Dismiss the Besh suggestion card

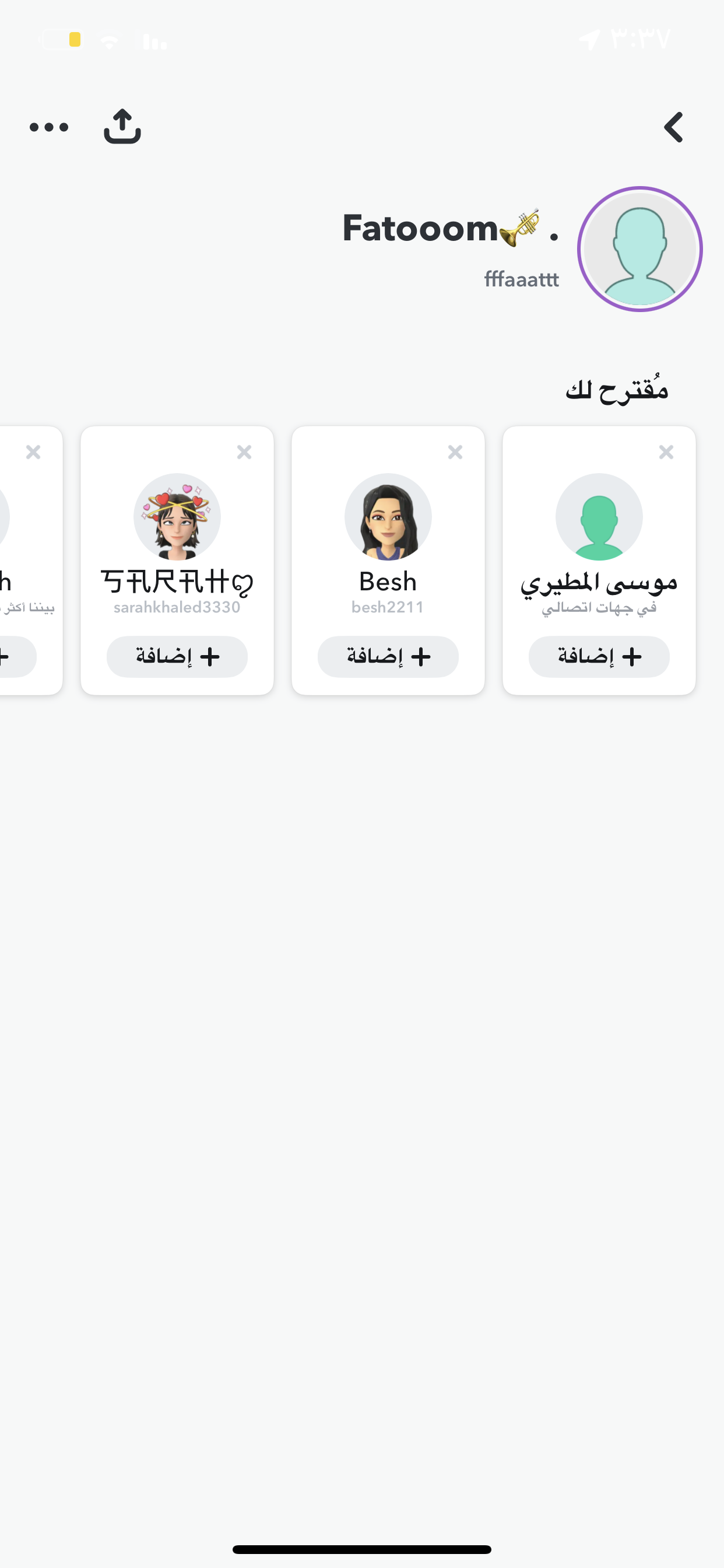(x=455, y=452)
